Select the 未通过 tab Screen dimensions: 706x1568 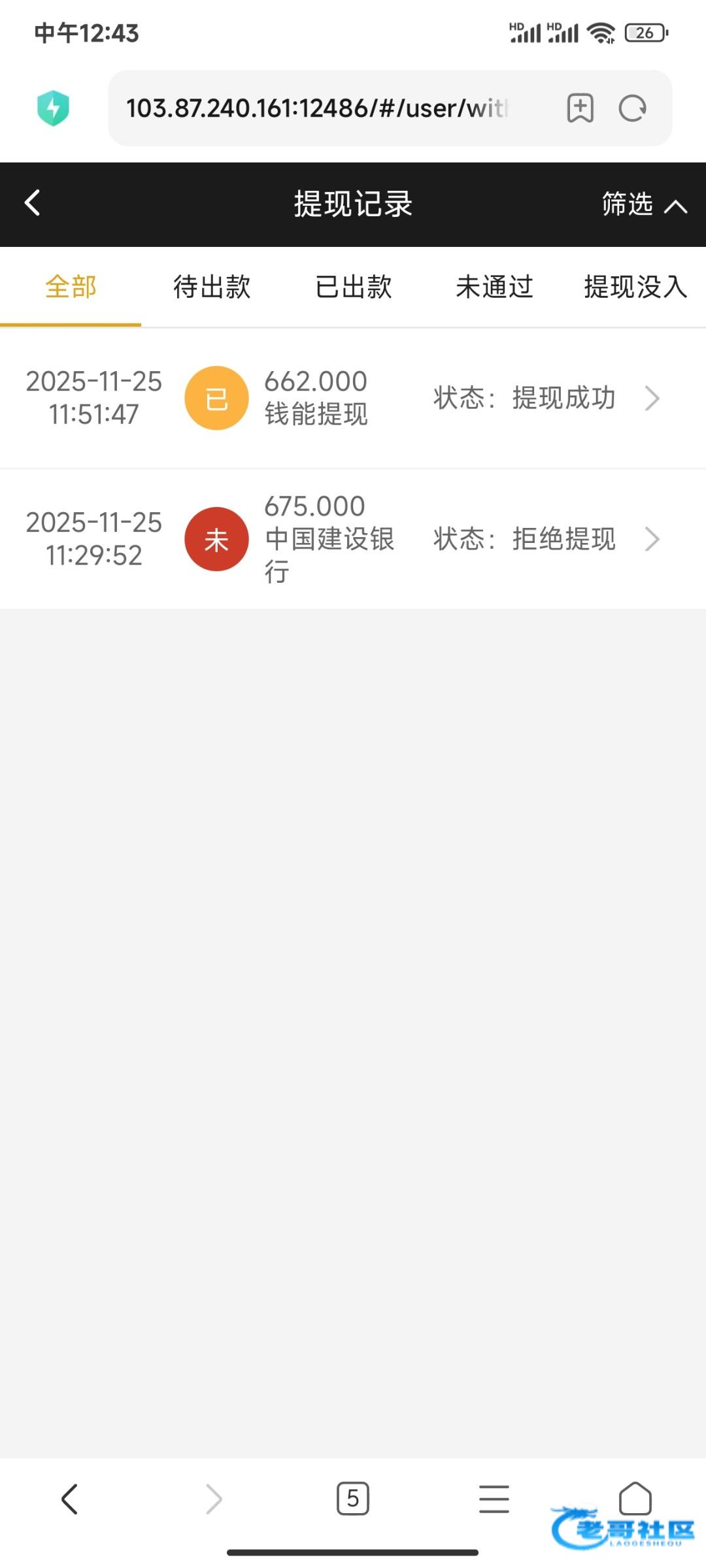click(494, 287)
